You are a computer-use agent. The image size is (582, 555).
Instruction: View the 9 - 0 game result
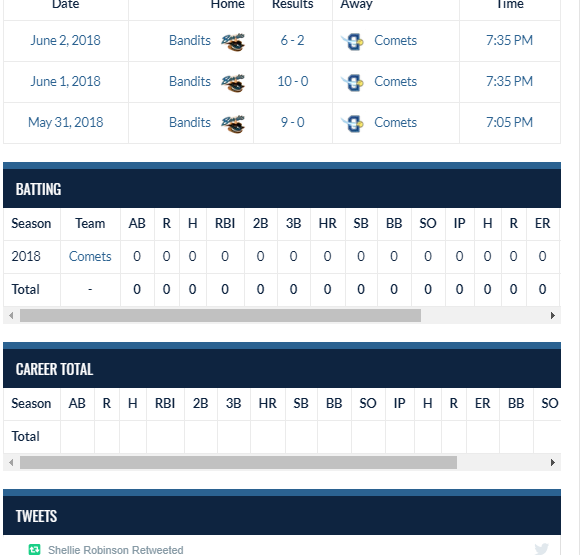292,122
